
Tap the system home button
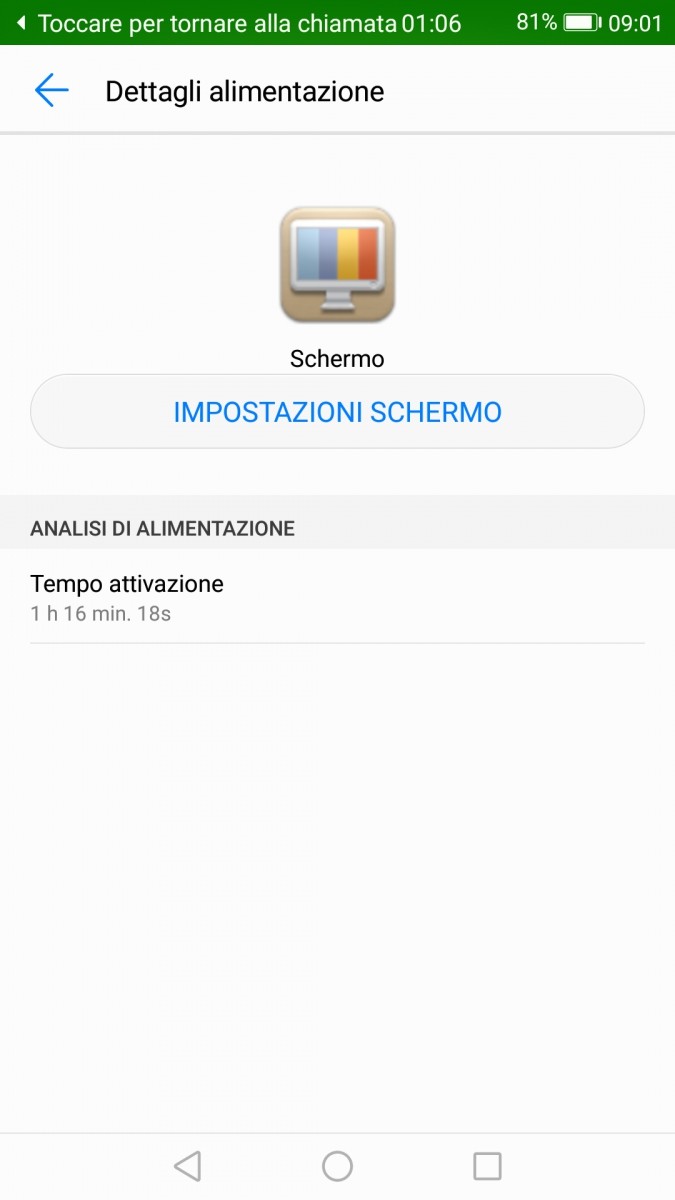(x=337, y=1166)
